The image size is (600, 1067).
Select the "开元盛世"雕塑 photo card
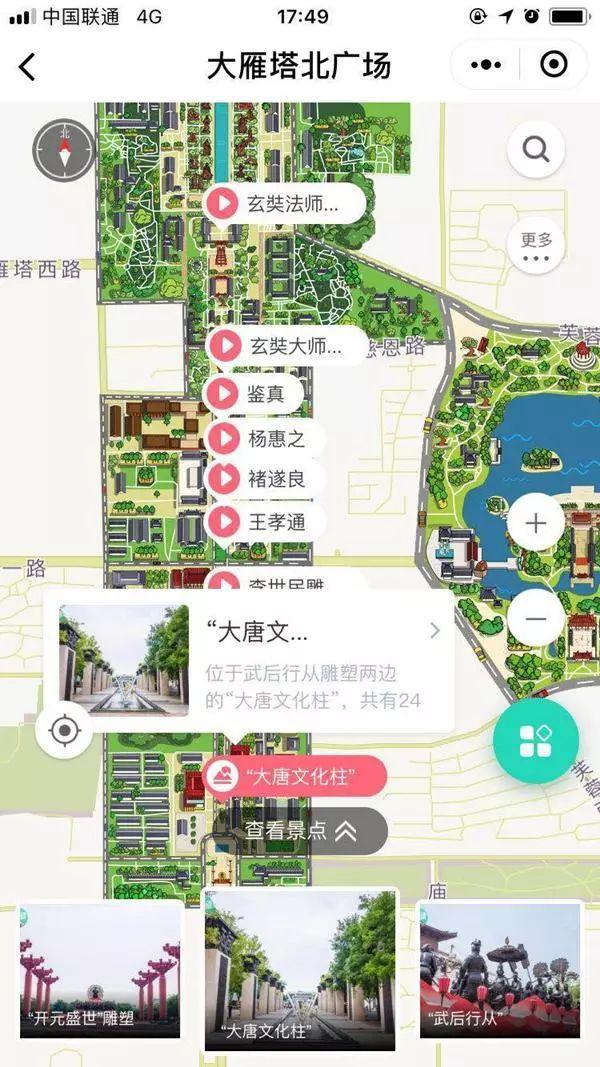click(x=99, y=971)
